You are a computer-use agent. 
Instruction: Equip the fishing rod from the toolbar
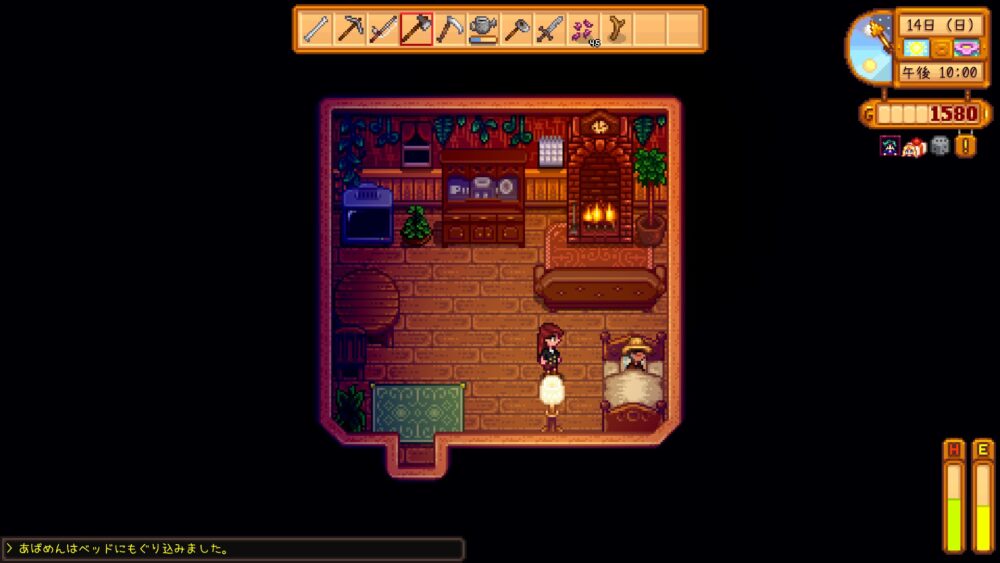pyautogui.click(x=383, y=30)
